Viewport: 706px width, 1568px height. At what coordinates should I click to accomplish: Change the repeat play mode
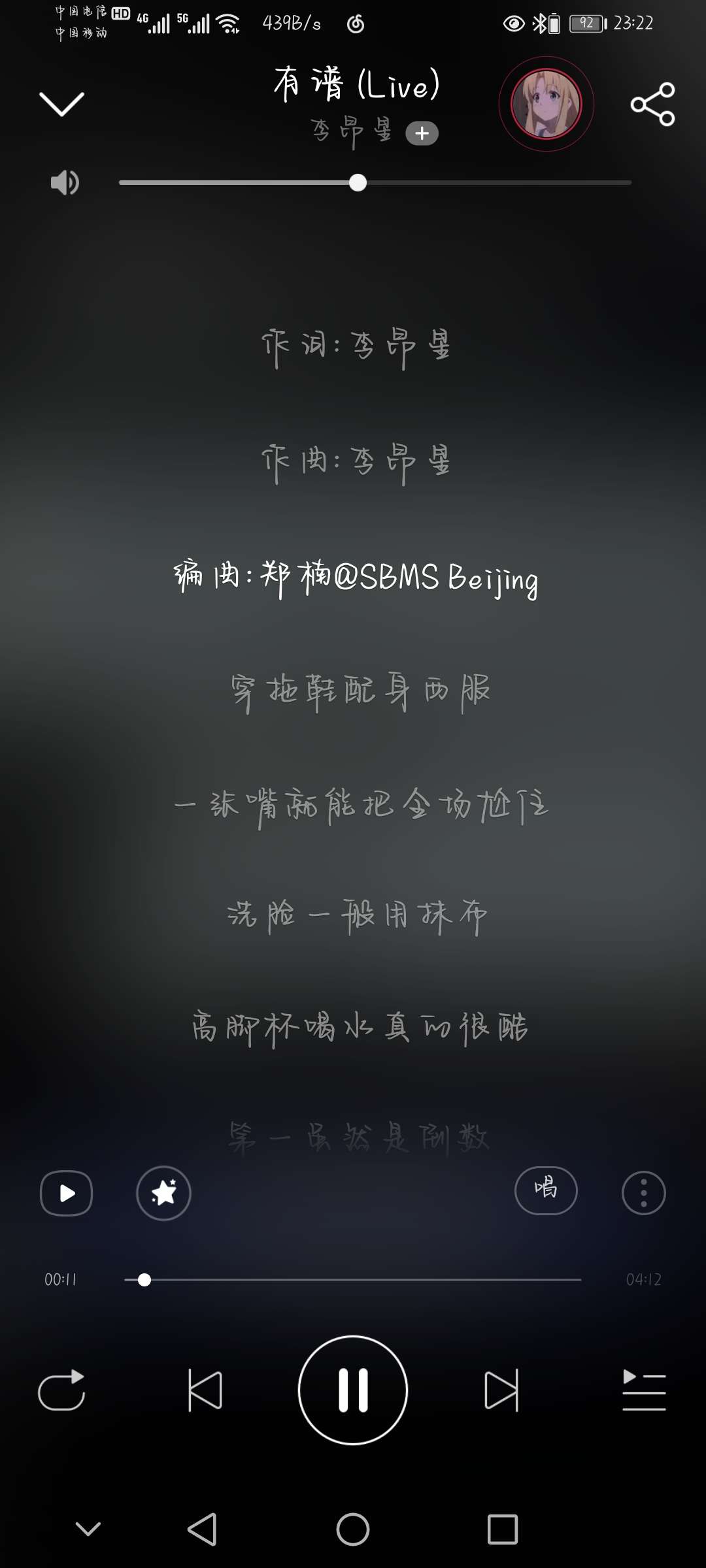coord(61,1390)
